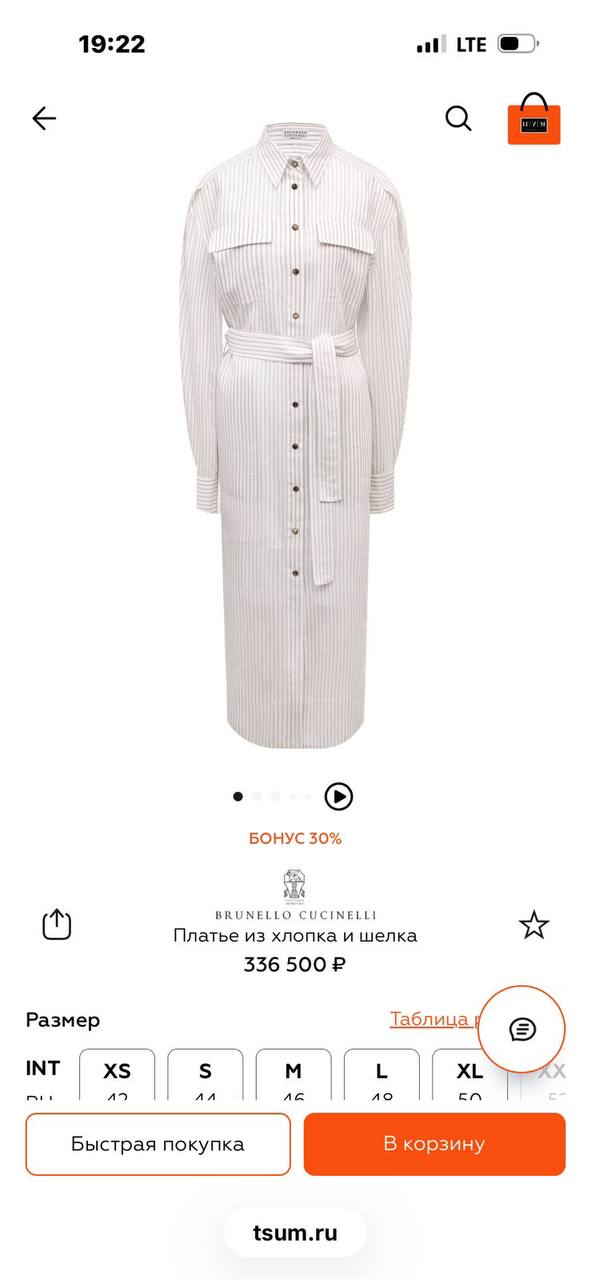Select size XS

[117, 1075]
